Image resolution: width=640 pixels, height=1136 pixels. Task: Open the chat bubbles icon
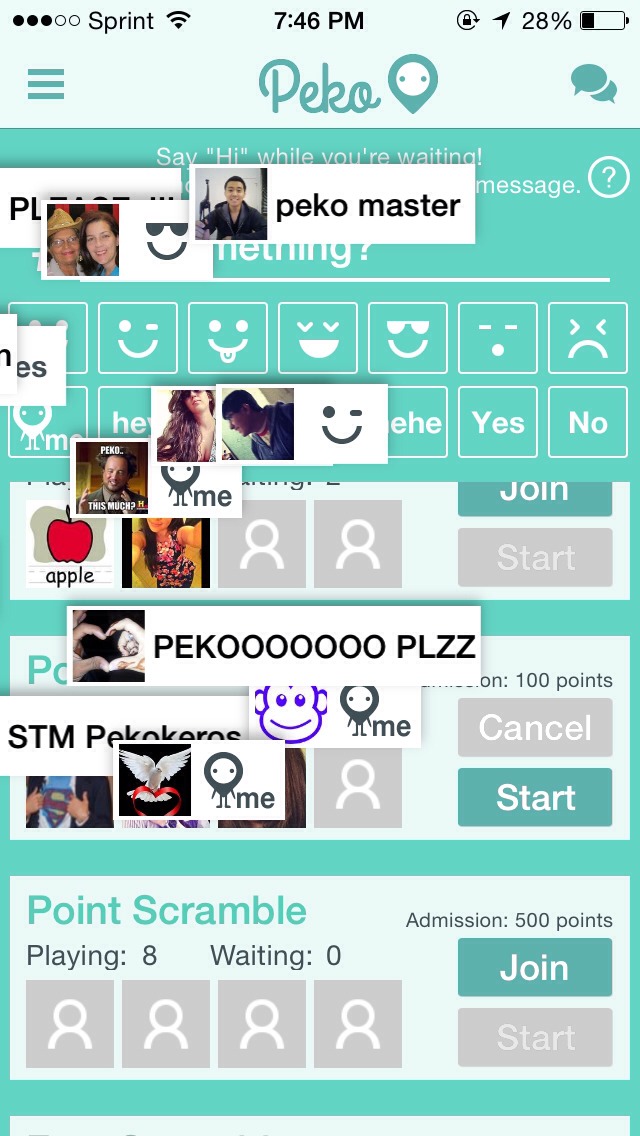point(594,83)
